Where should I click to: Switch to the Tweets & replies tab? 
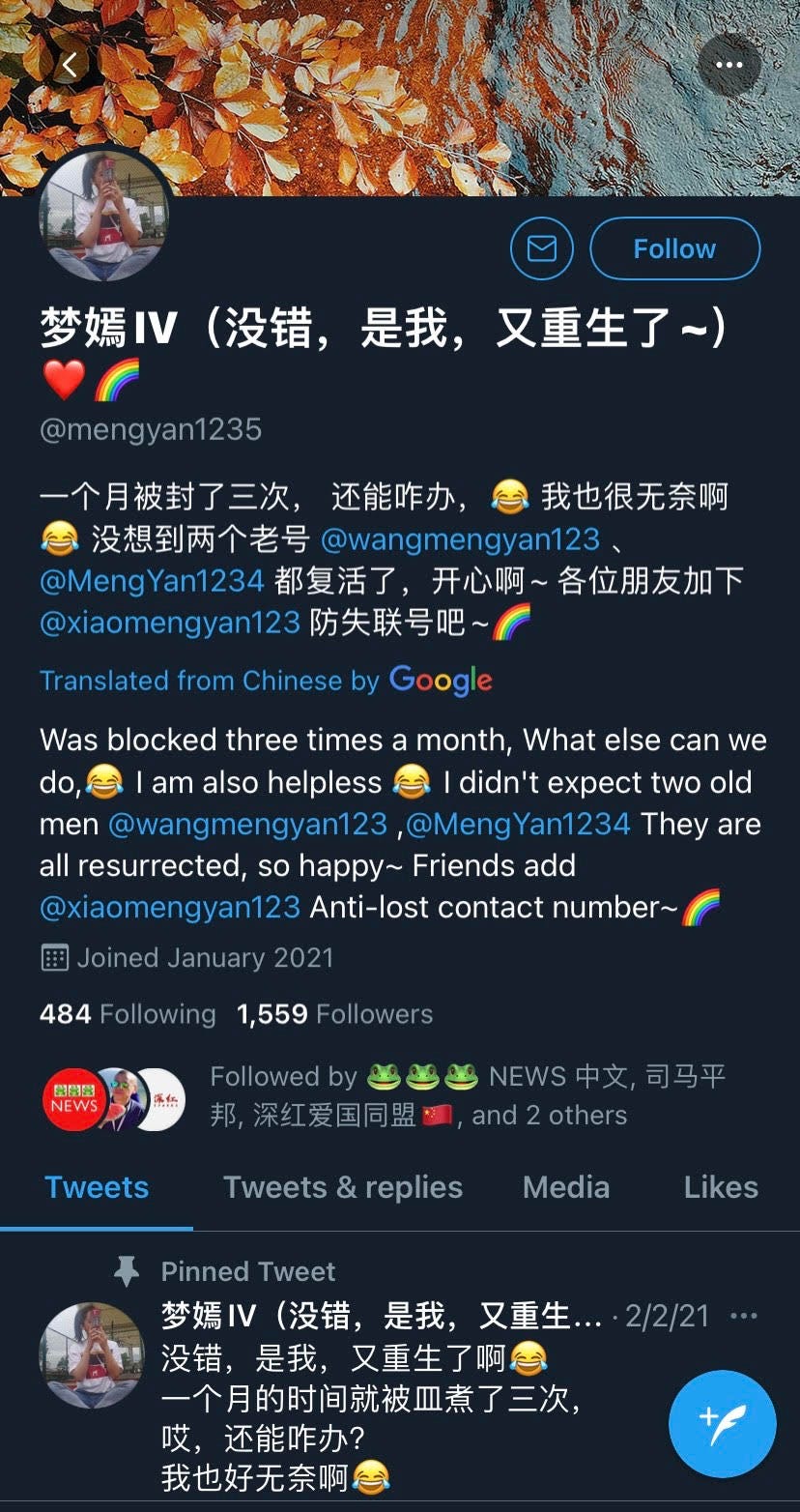point(343,1188)
